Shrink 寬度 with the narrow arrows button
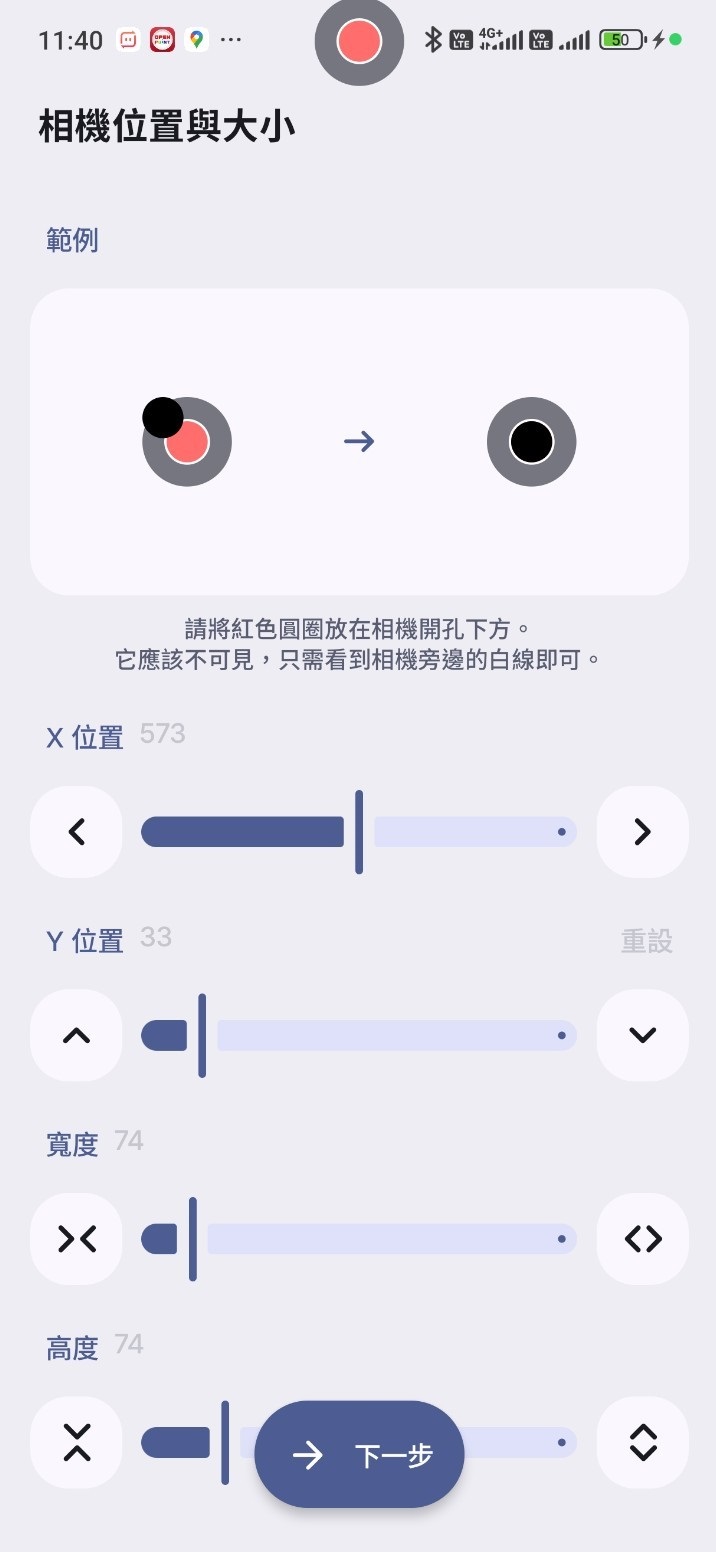The image size is (716, 1552). [77, 1239]
